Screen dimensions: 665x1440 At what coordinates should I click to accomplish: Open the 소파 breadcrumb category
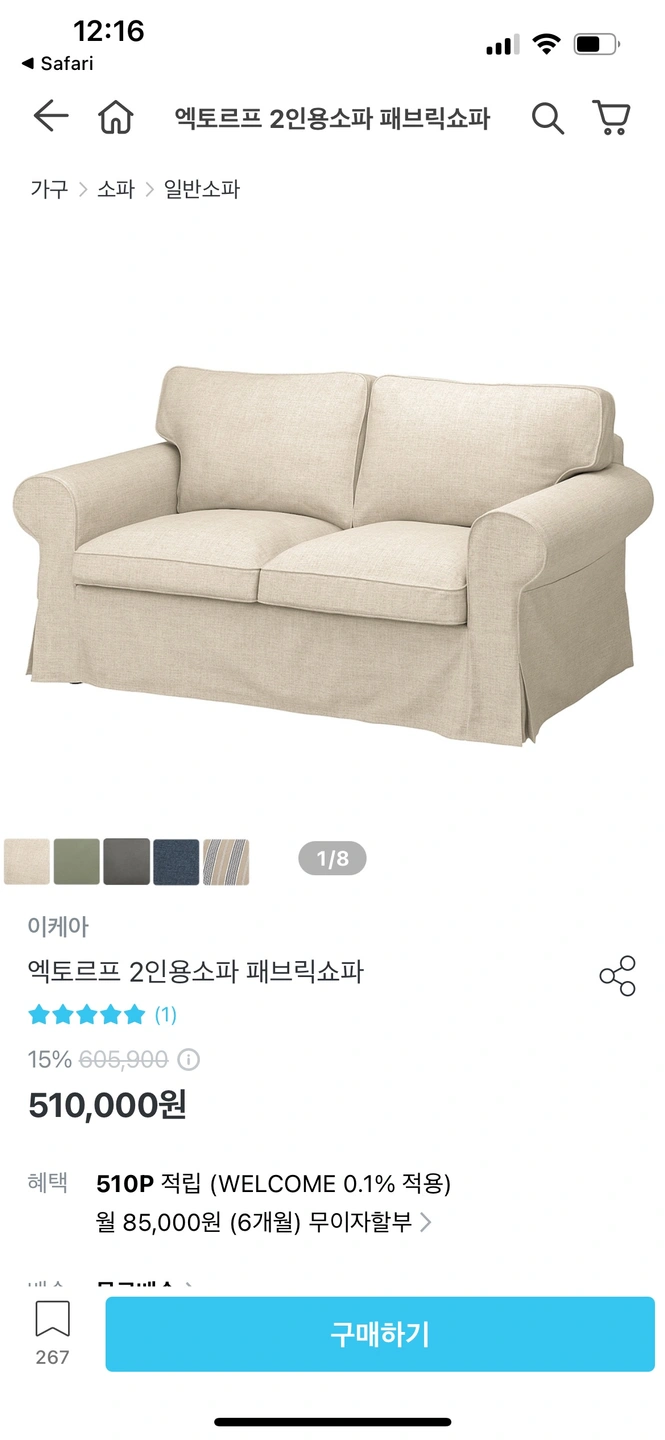(115, 189)
